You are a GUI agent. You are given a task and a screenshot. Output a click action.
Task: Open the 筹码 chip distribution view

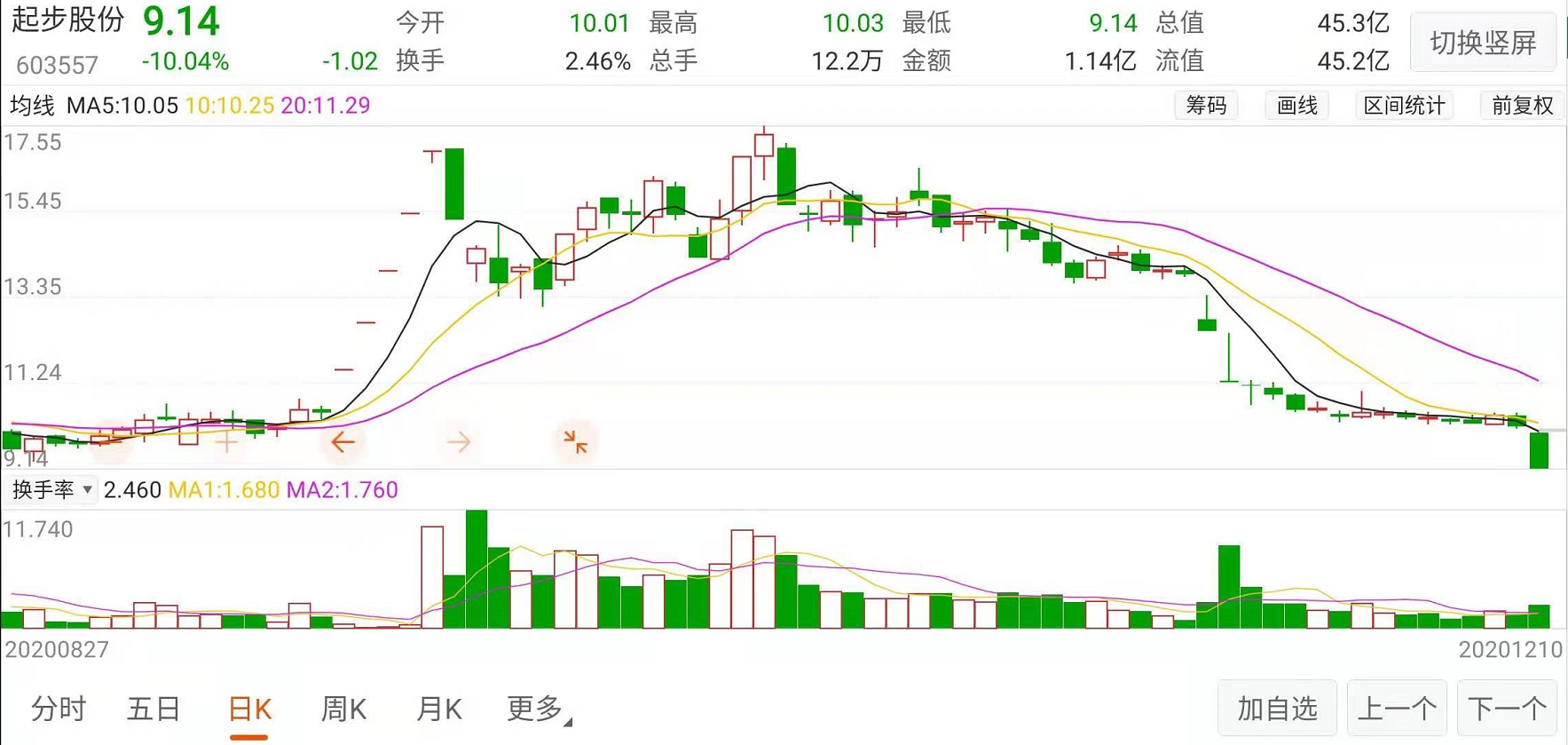tap(1206, 106)
